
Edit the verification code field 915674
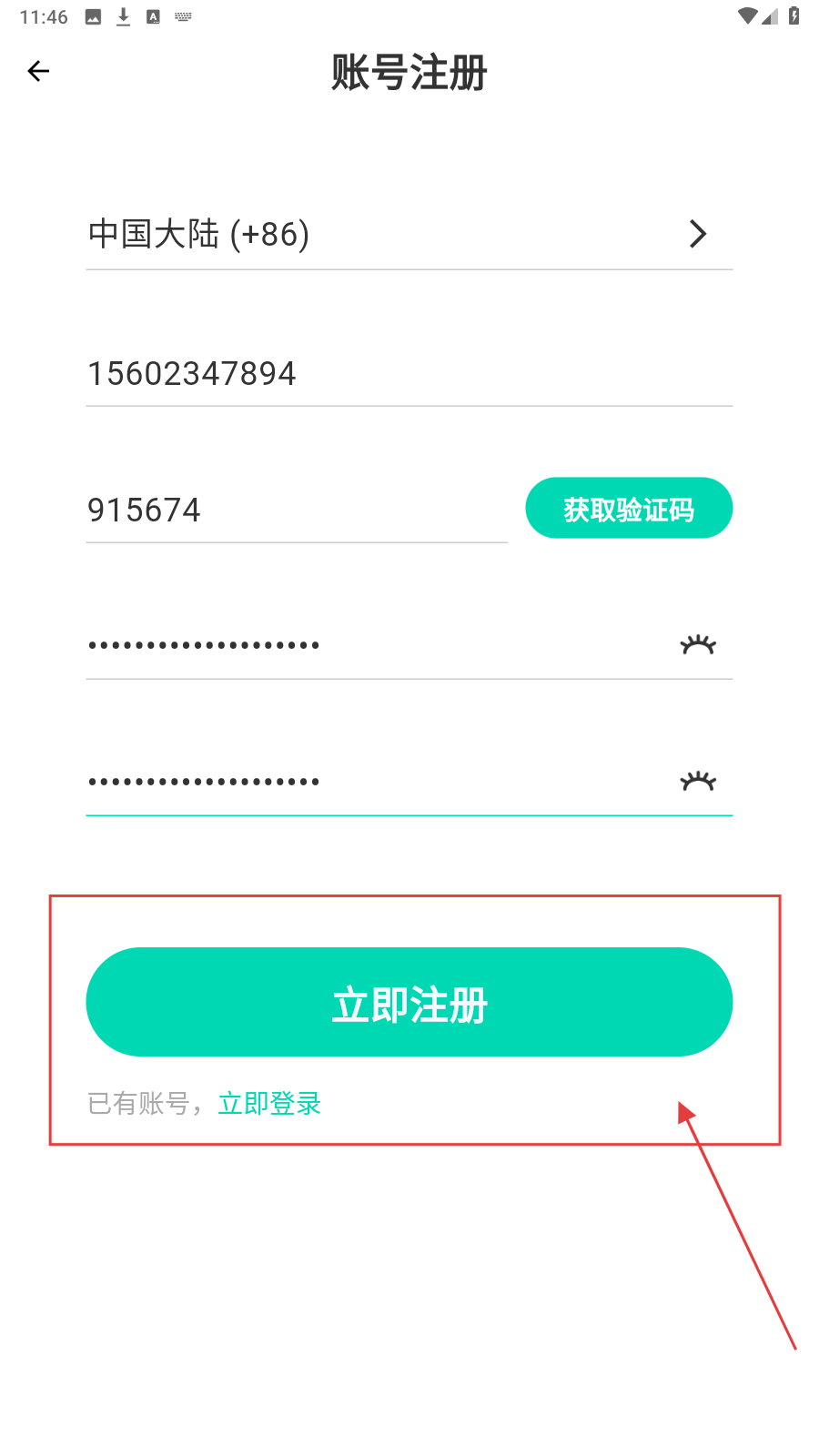(296, 510)
